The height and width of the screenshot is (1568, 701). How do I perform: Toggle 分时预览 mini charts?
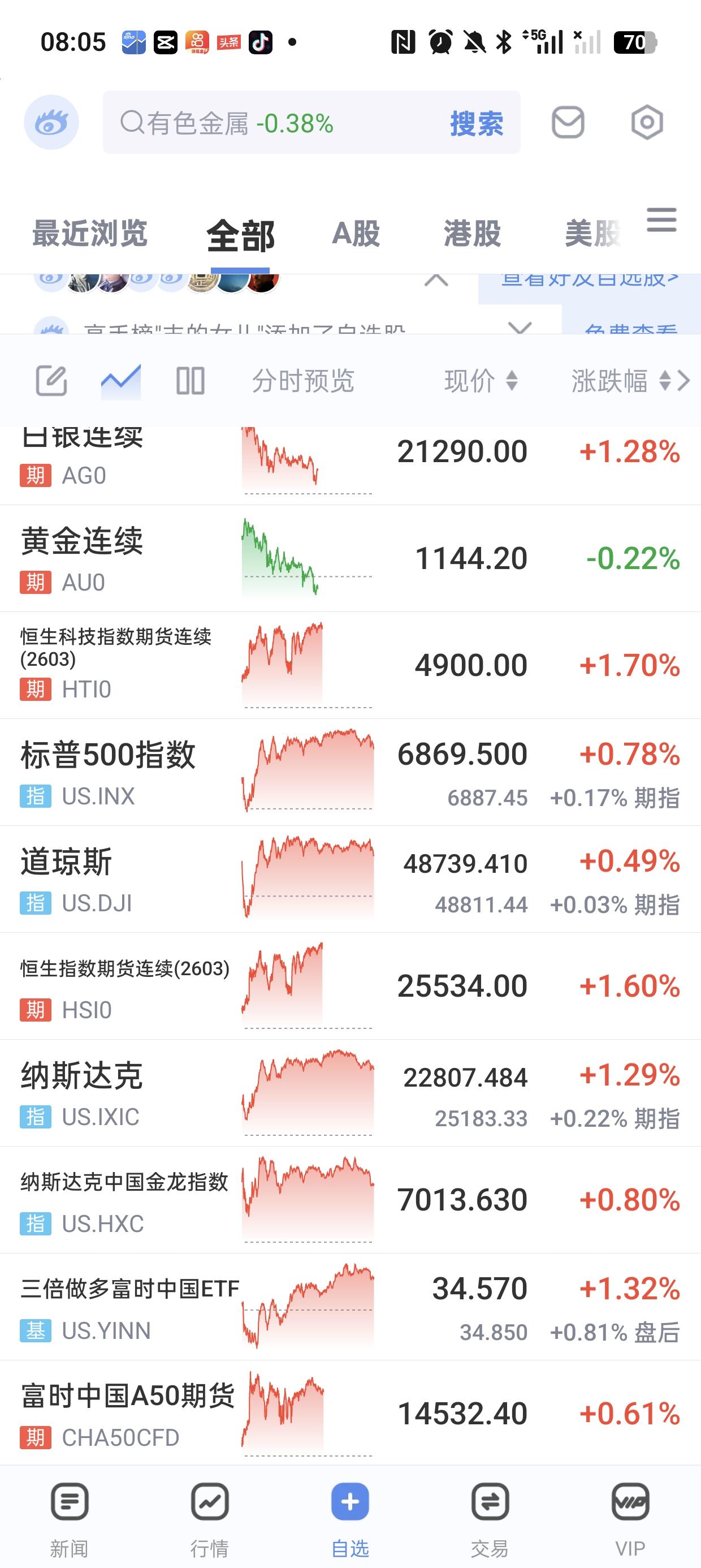click(303, 381)
